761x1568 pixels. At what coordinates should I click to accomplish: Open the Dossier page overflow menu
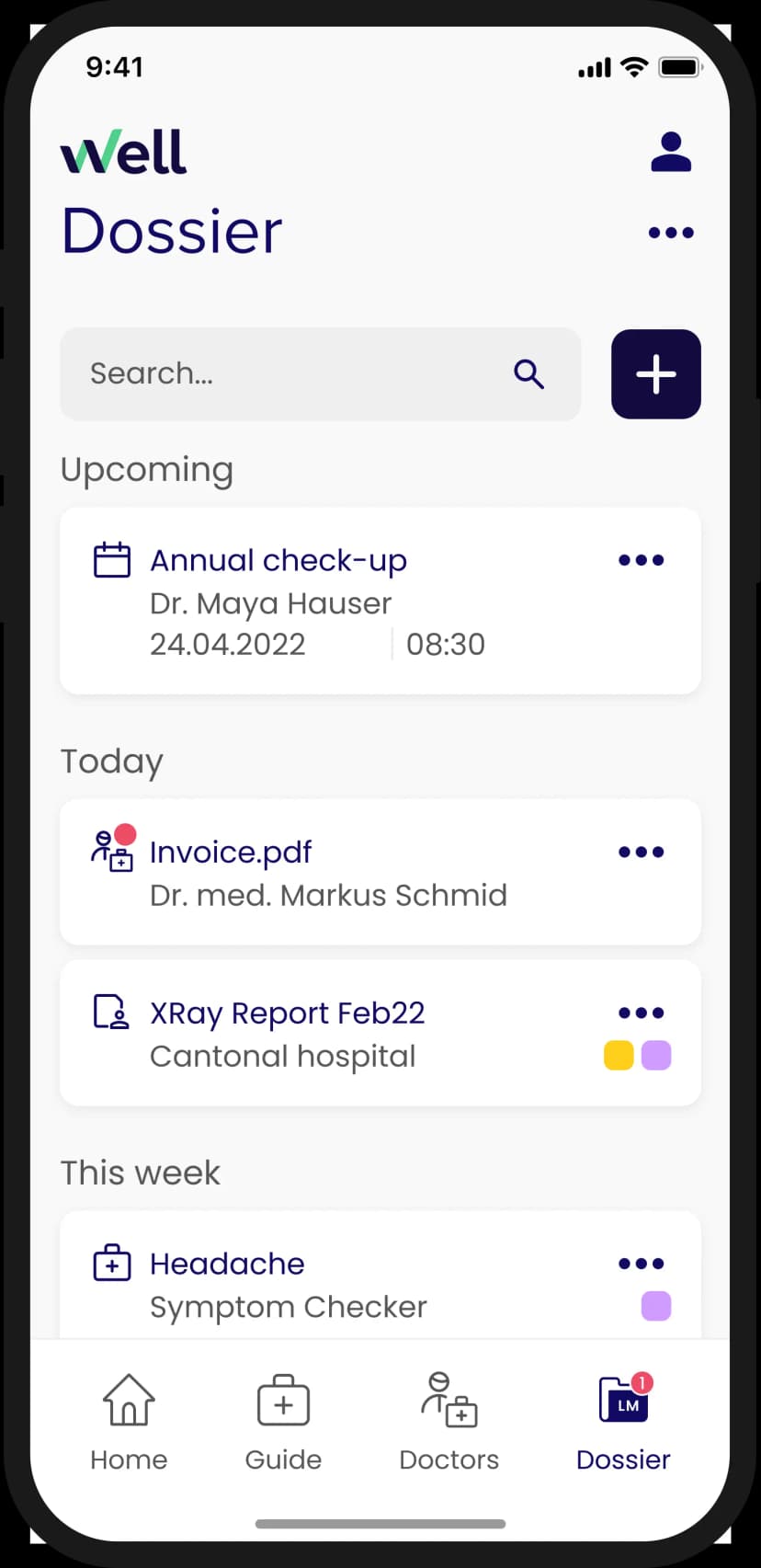671,233
